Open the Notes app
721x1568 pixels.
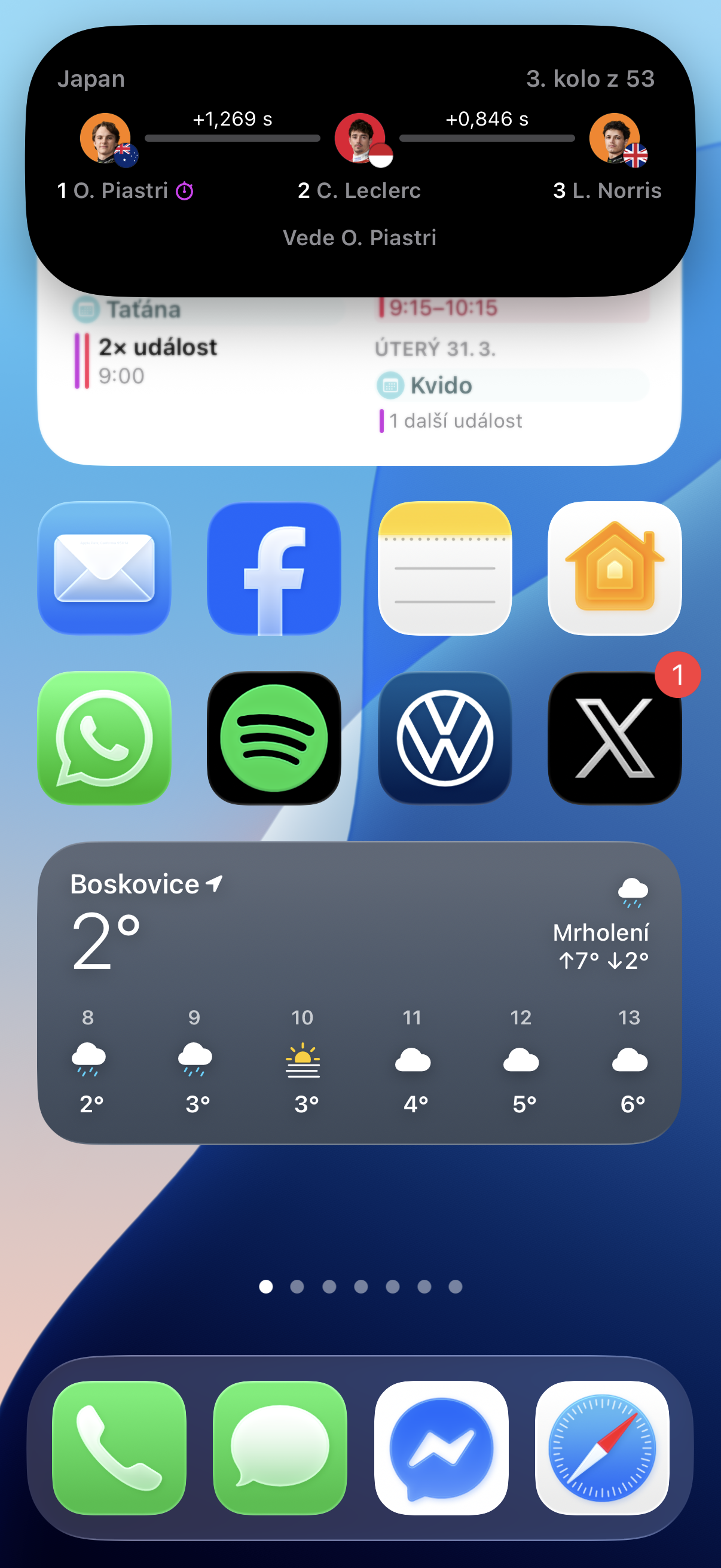click(x=444, y=568)
